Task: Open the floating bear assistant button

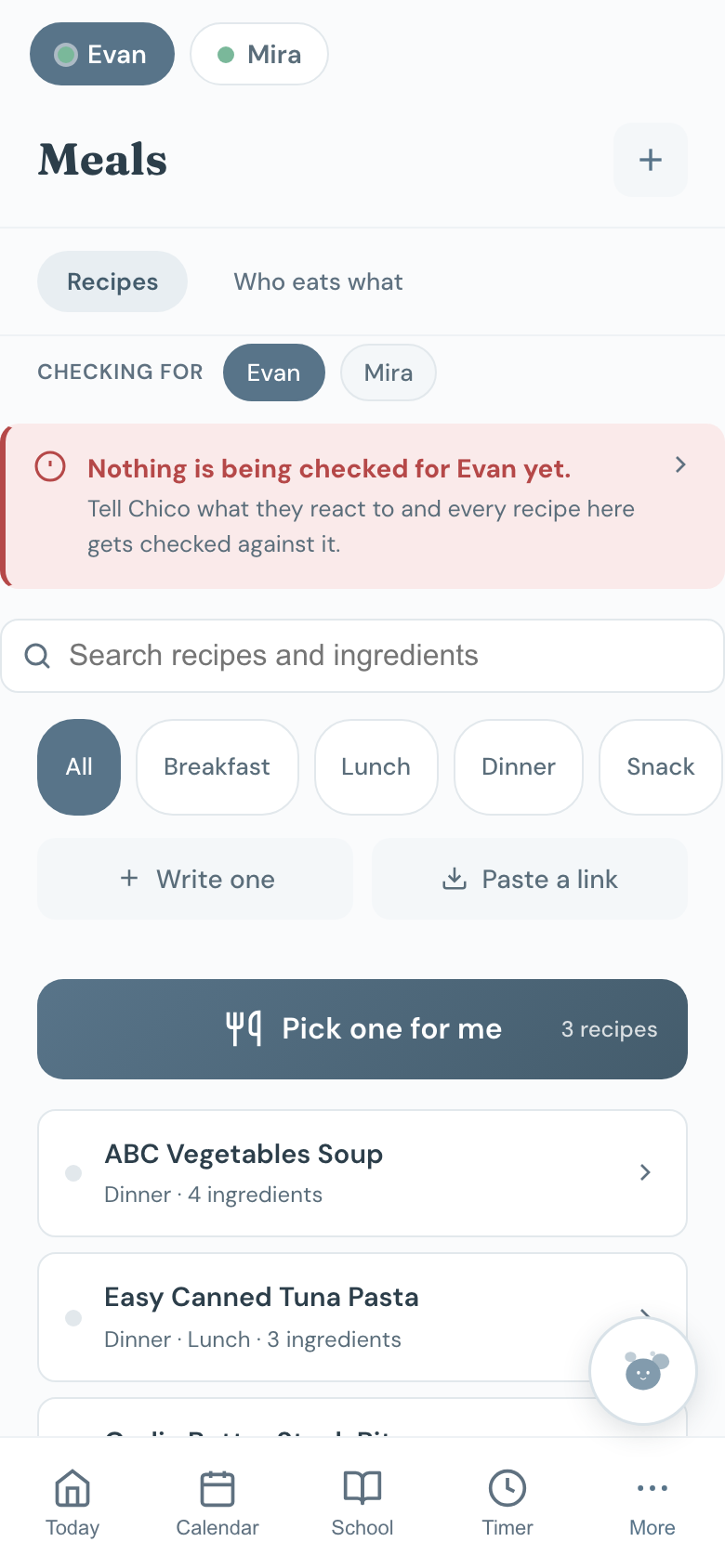Action: click(643, 1371)
